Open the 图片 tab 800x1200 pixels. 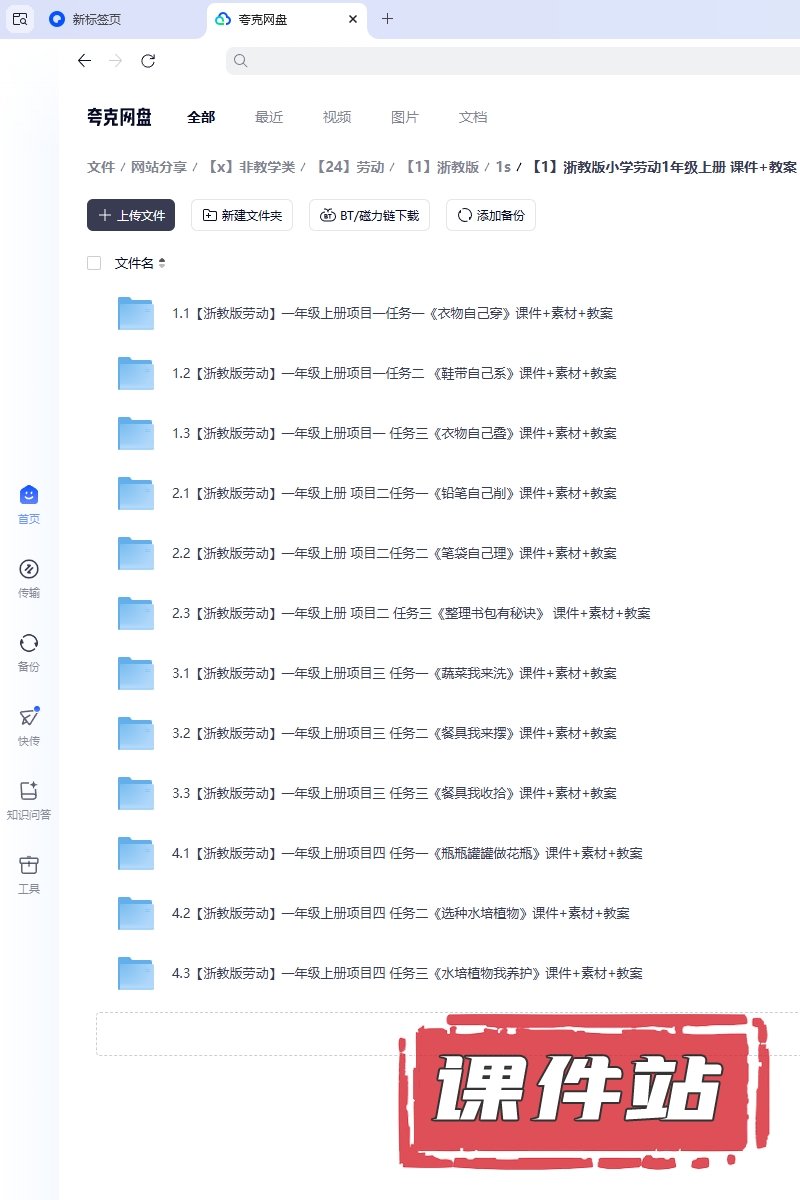(x=405, y=117)
